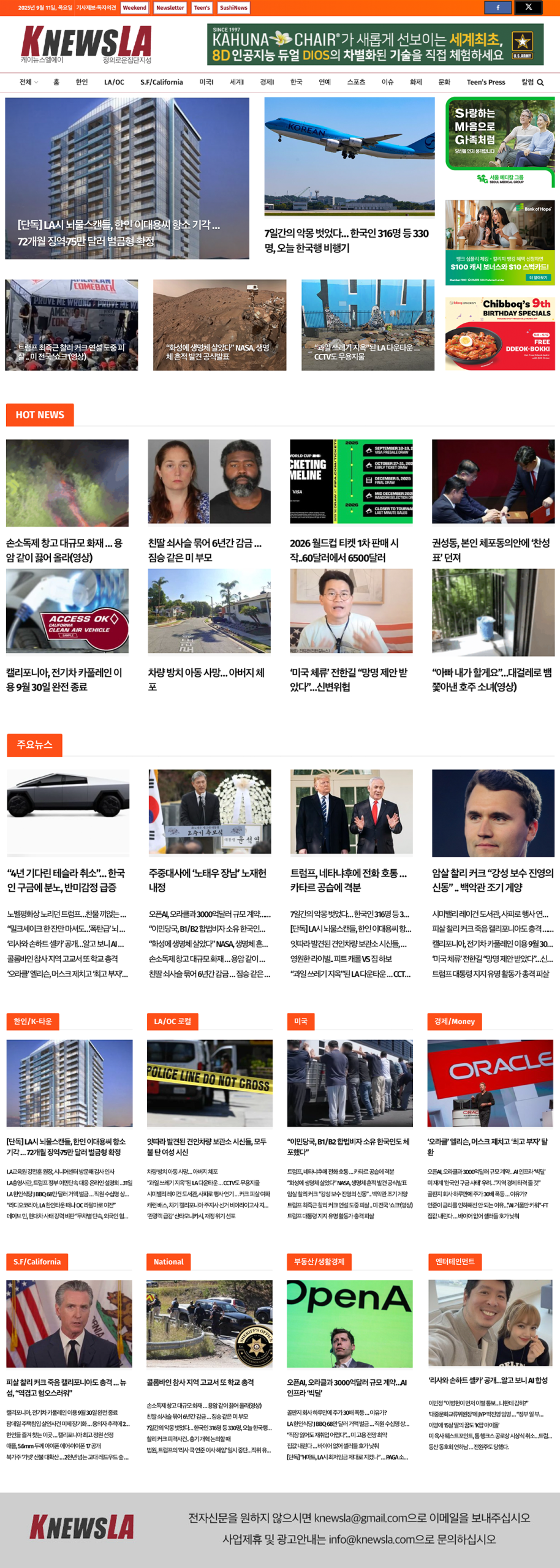Screen dimensions: 560x1568
Task: Select the S.F/California nav item
Action: (x=161, y=82)
